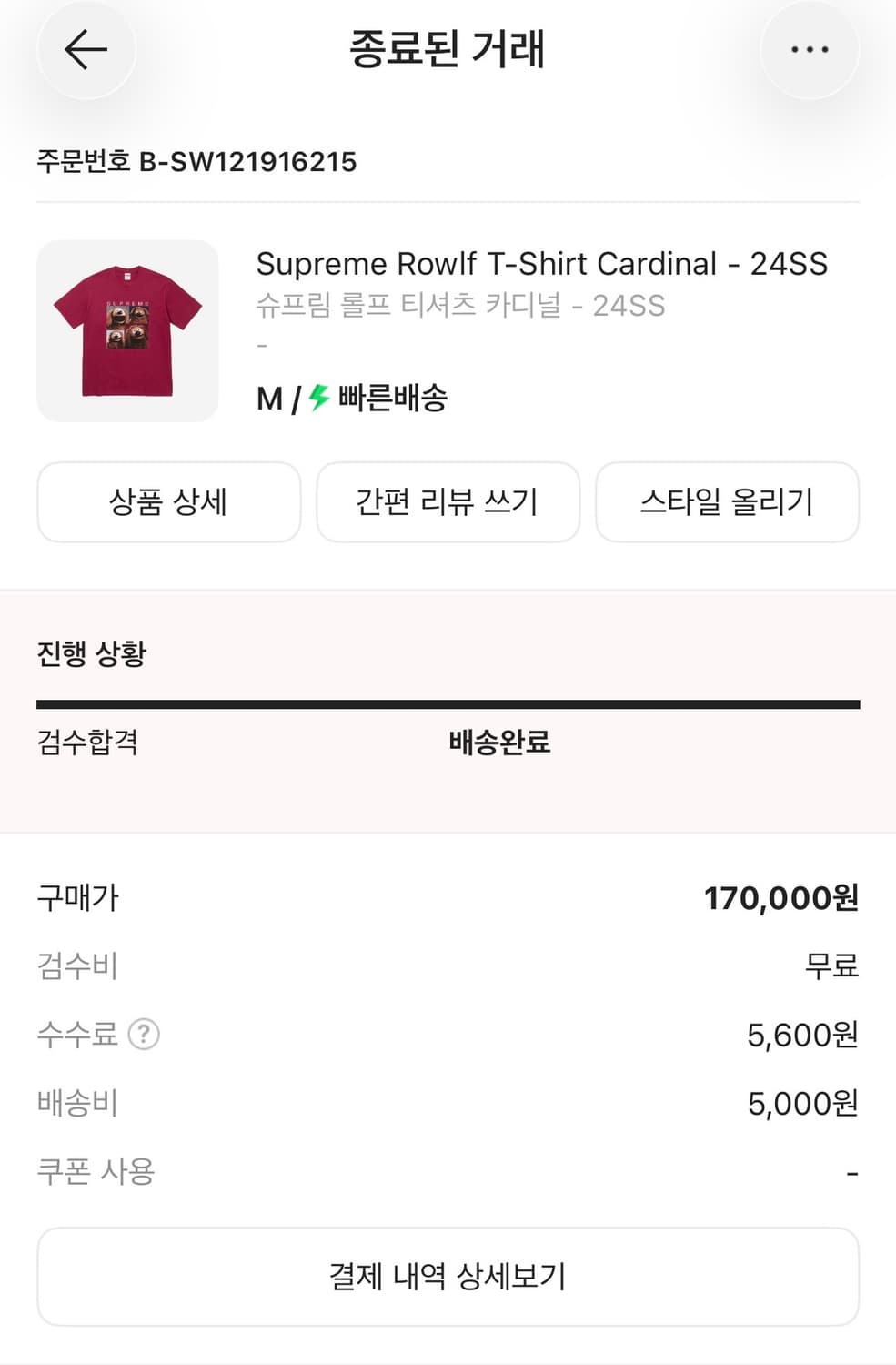Click the order number B-SW121916215
Viewport: 896px width, 1365px height.
click(x=196, y=163)
